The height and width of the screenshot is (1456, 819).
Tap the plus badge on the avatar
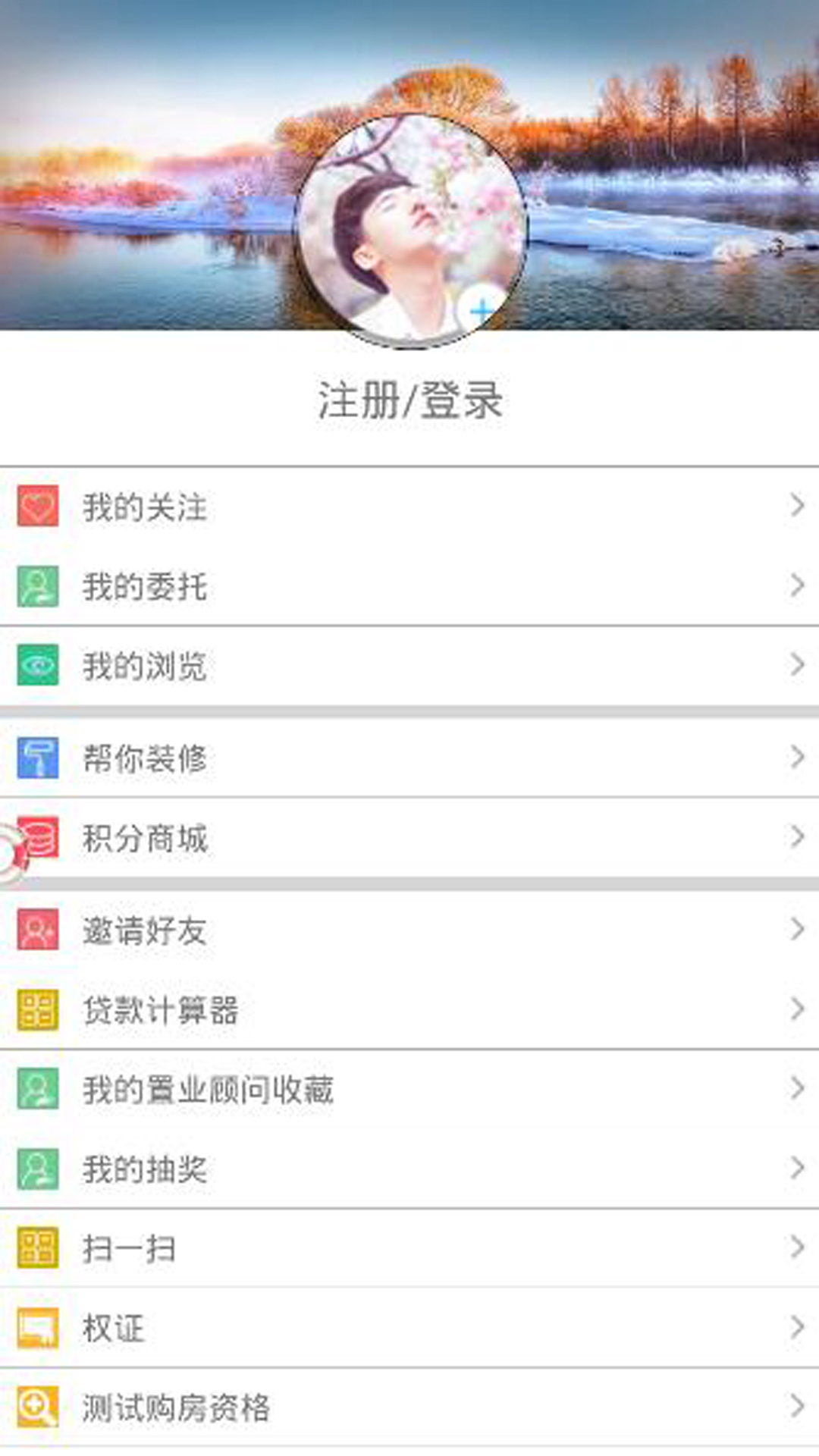click(481, 309)
